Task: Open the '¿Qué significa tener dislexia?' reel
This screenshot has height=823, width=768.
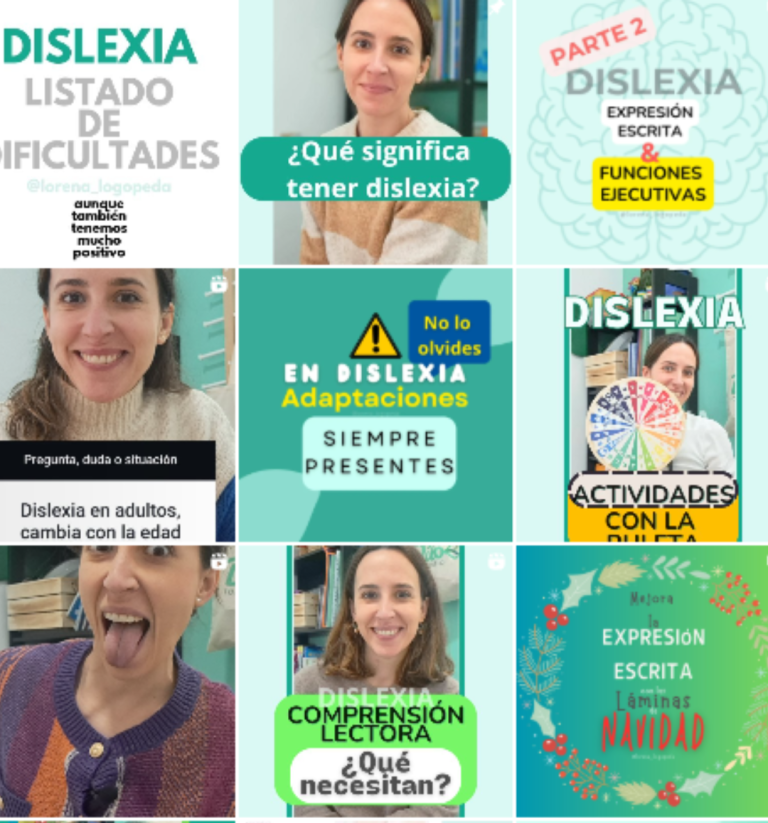Action: 375,131
